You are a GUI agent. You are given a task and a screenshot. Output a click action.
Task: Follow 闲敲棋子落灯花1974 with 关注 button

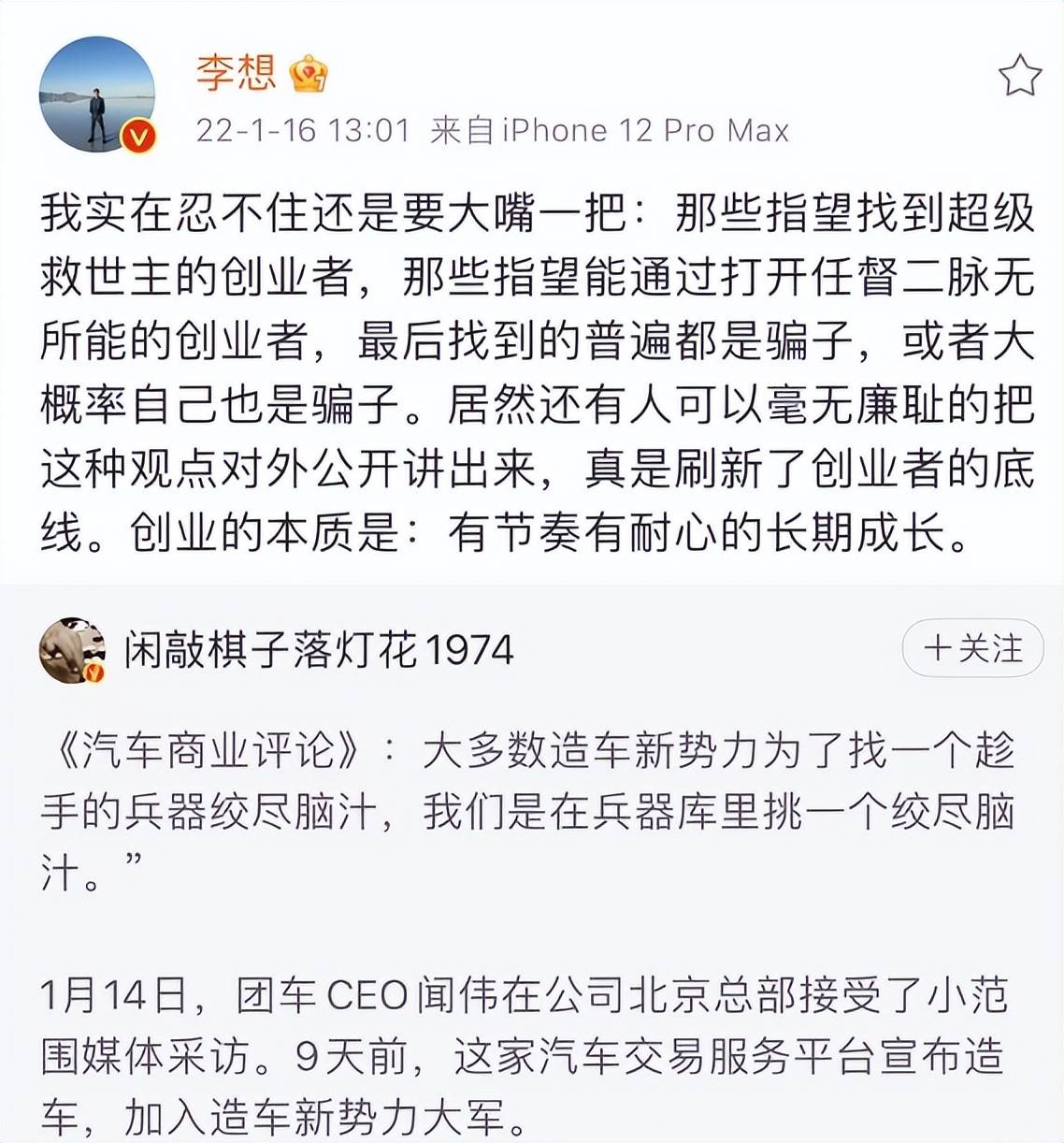coord(972,648)
